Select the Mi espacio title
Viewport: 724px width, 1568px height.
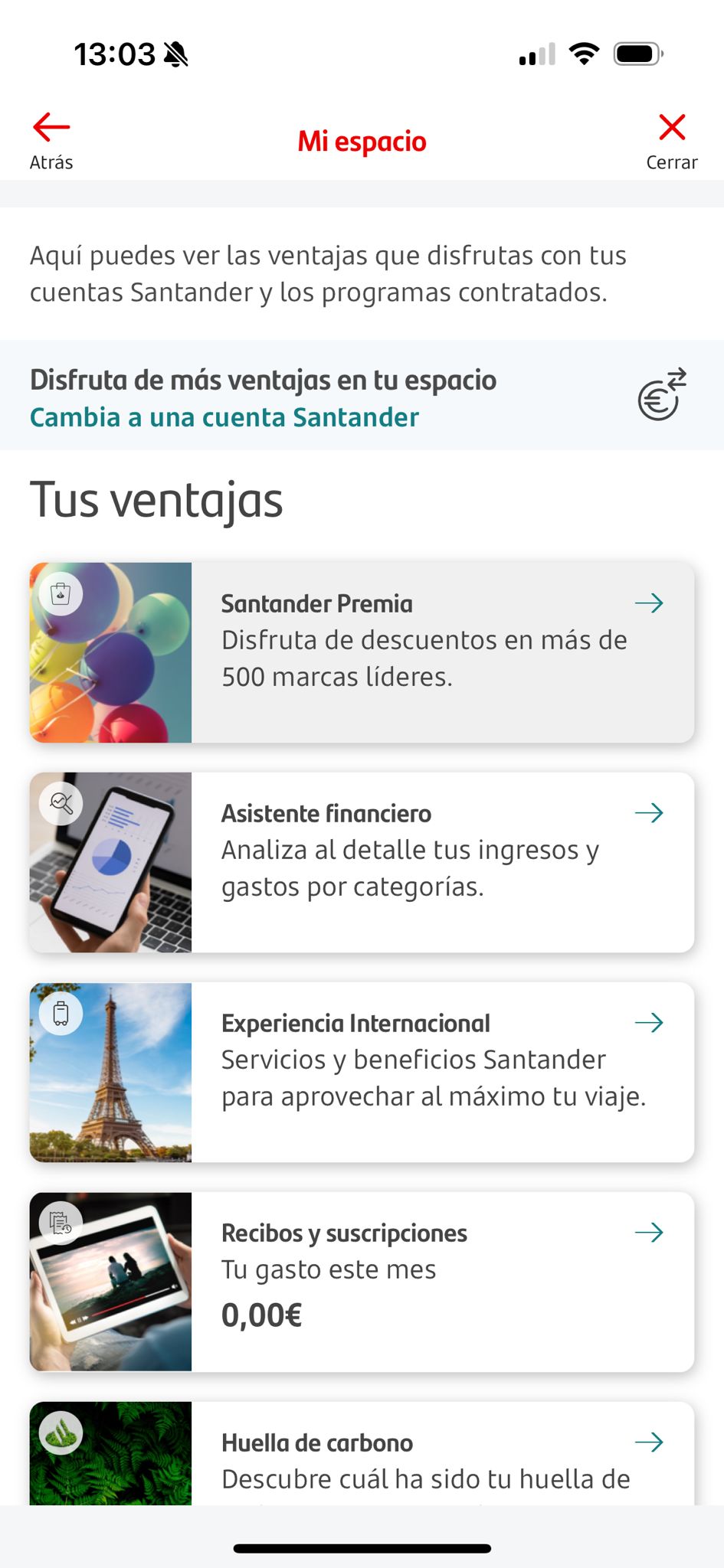tap(362, 142)
